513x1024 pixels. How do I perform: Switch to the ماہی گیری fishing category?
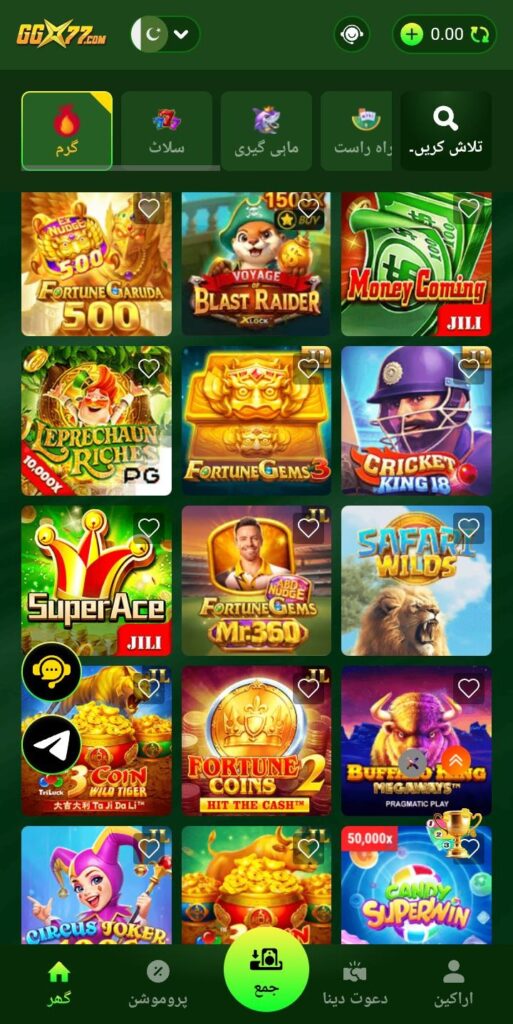click(x=266, y=131)
